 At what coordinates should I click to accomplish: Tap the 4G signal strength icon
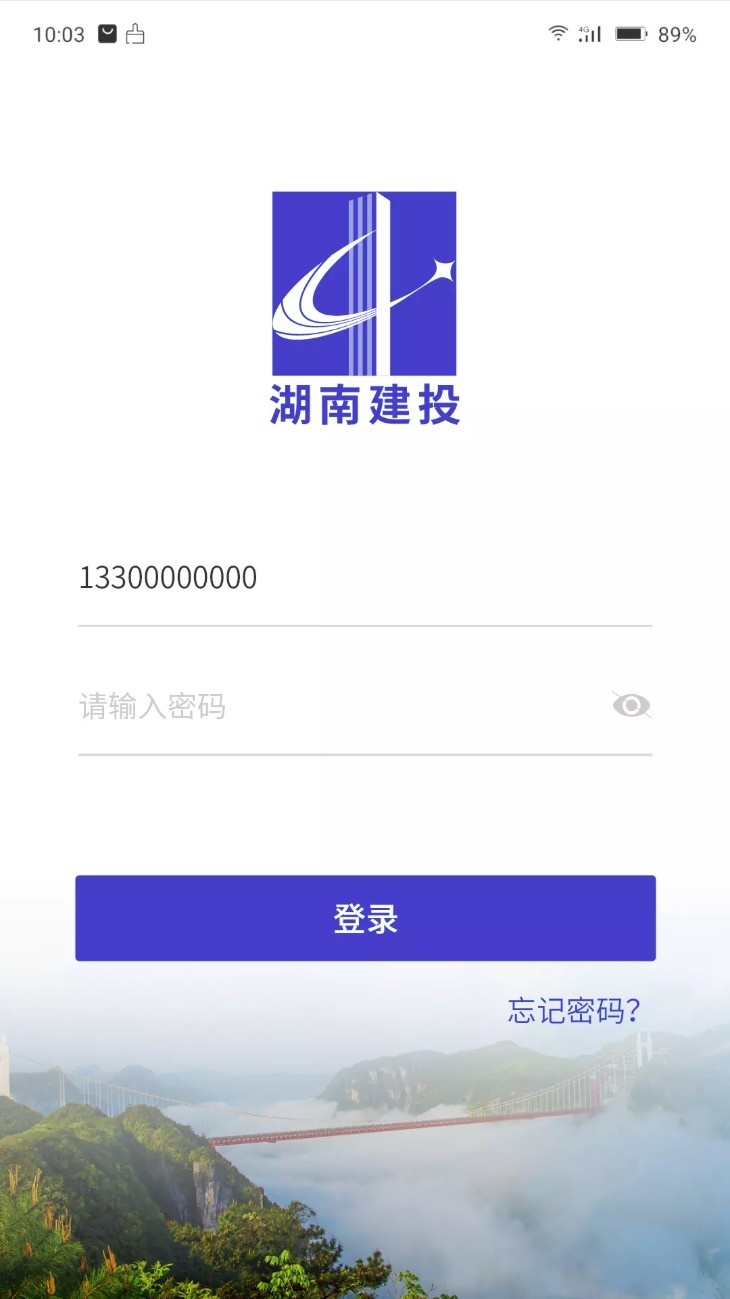(589, 33)
